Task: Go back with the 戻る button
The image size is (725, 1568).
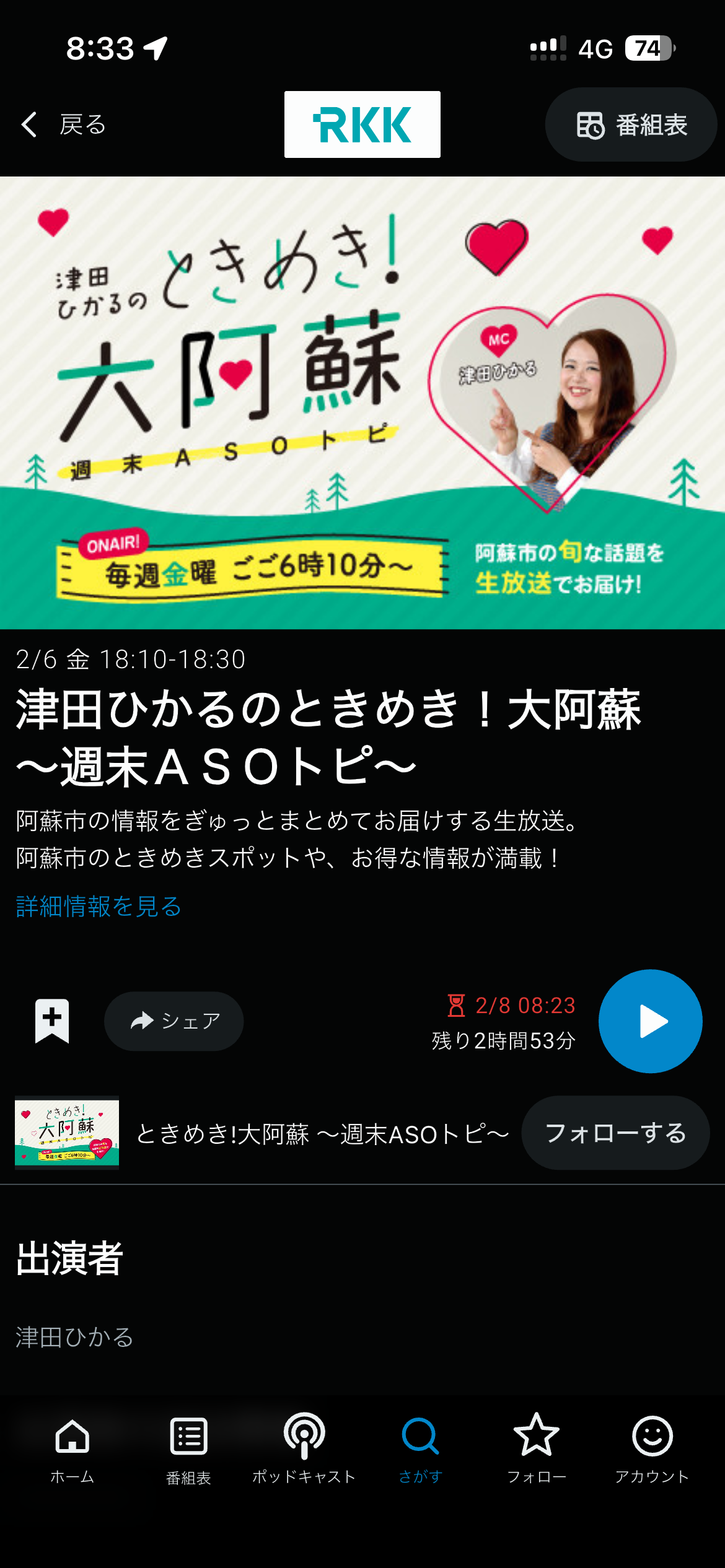Action: tap(63, 124)
